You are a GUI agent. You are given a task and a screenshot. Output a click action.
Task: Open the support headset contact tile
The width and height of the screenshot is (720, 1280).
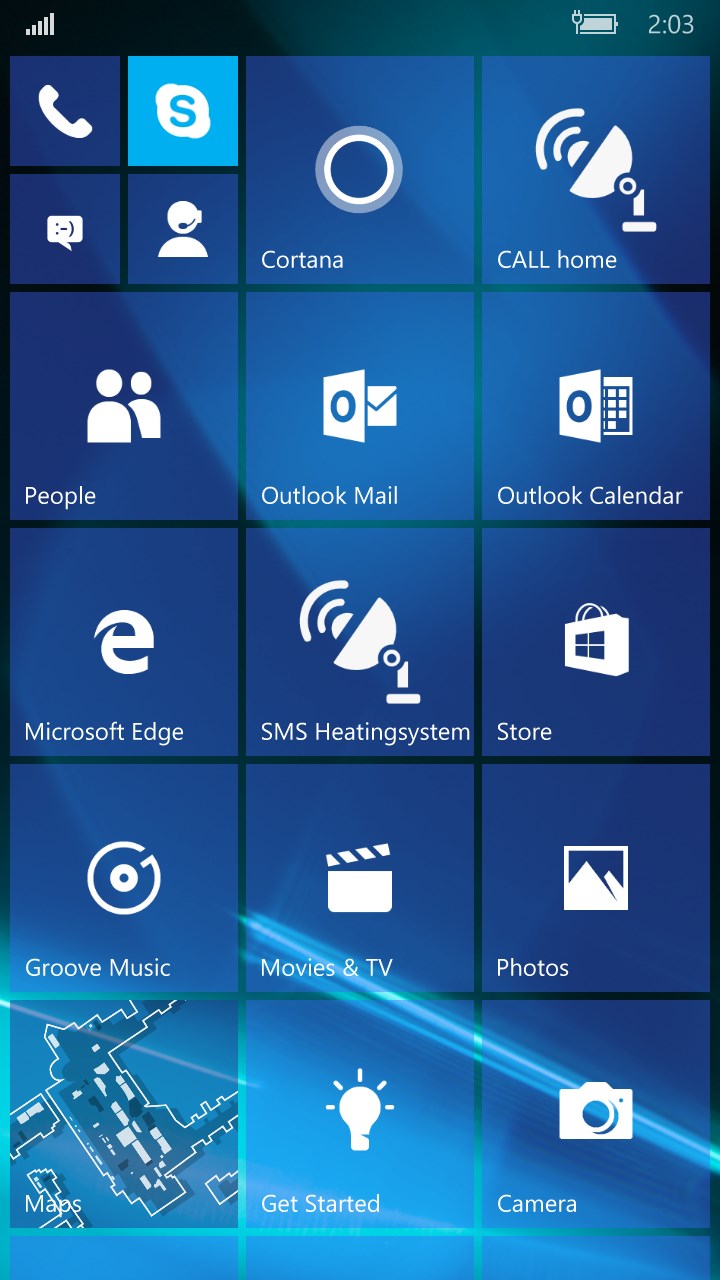pyautogui.click(x=183, y=229)
